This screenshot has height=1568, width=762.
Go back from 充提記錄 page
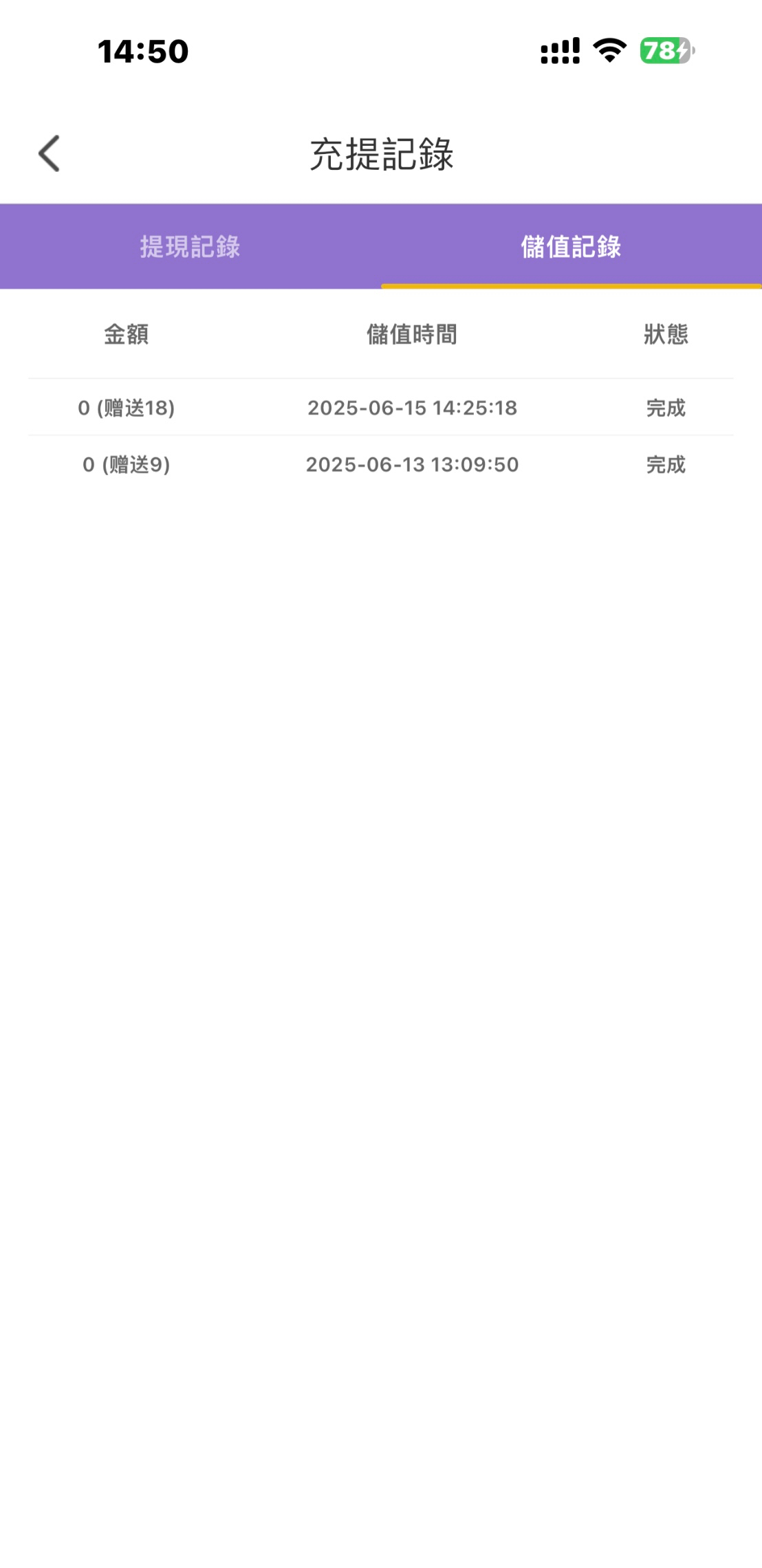pyautogui.click(x=50, y=153)
